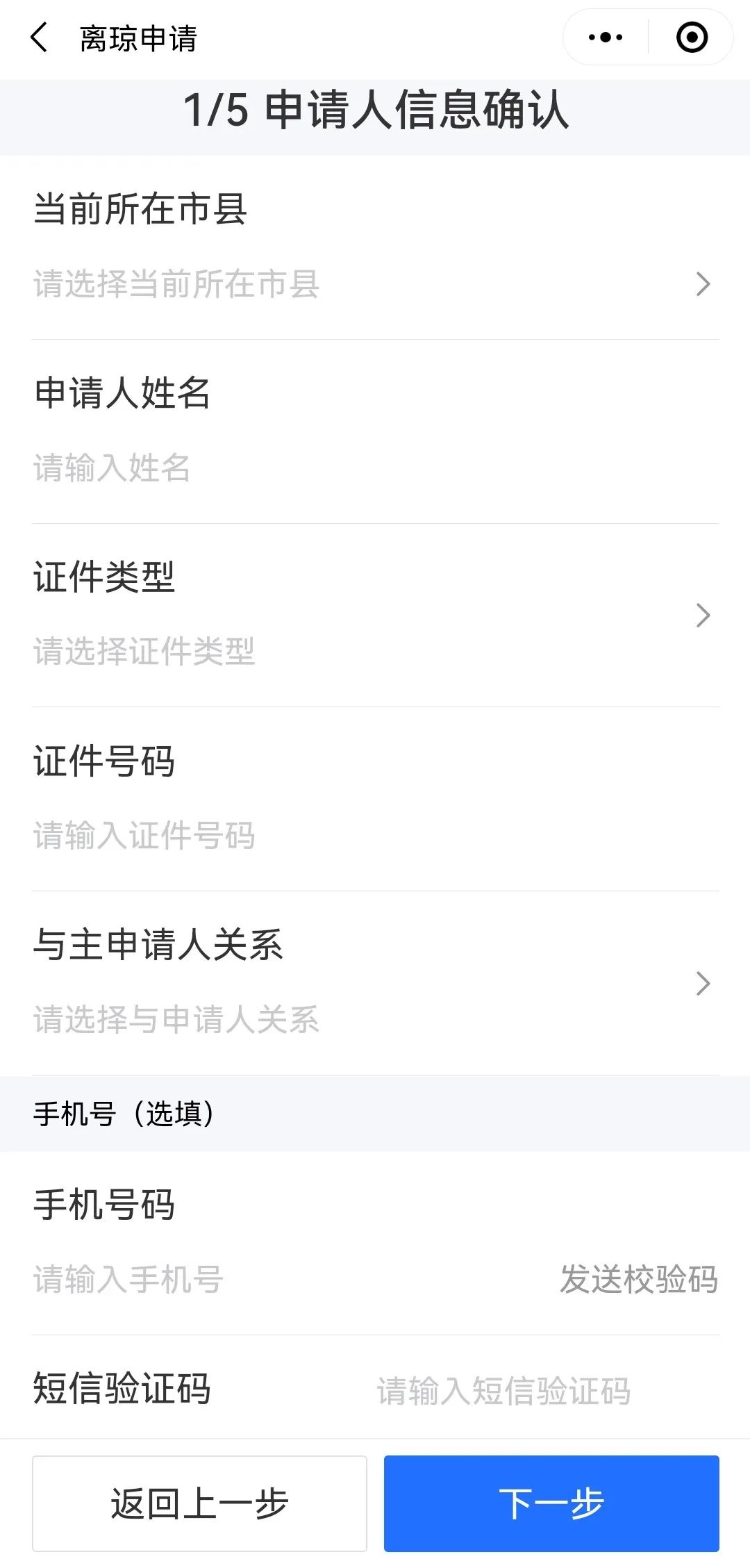Close the mini program with the circle icon

[692, 38]
